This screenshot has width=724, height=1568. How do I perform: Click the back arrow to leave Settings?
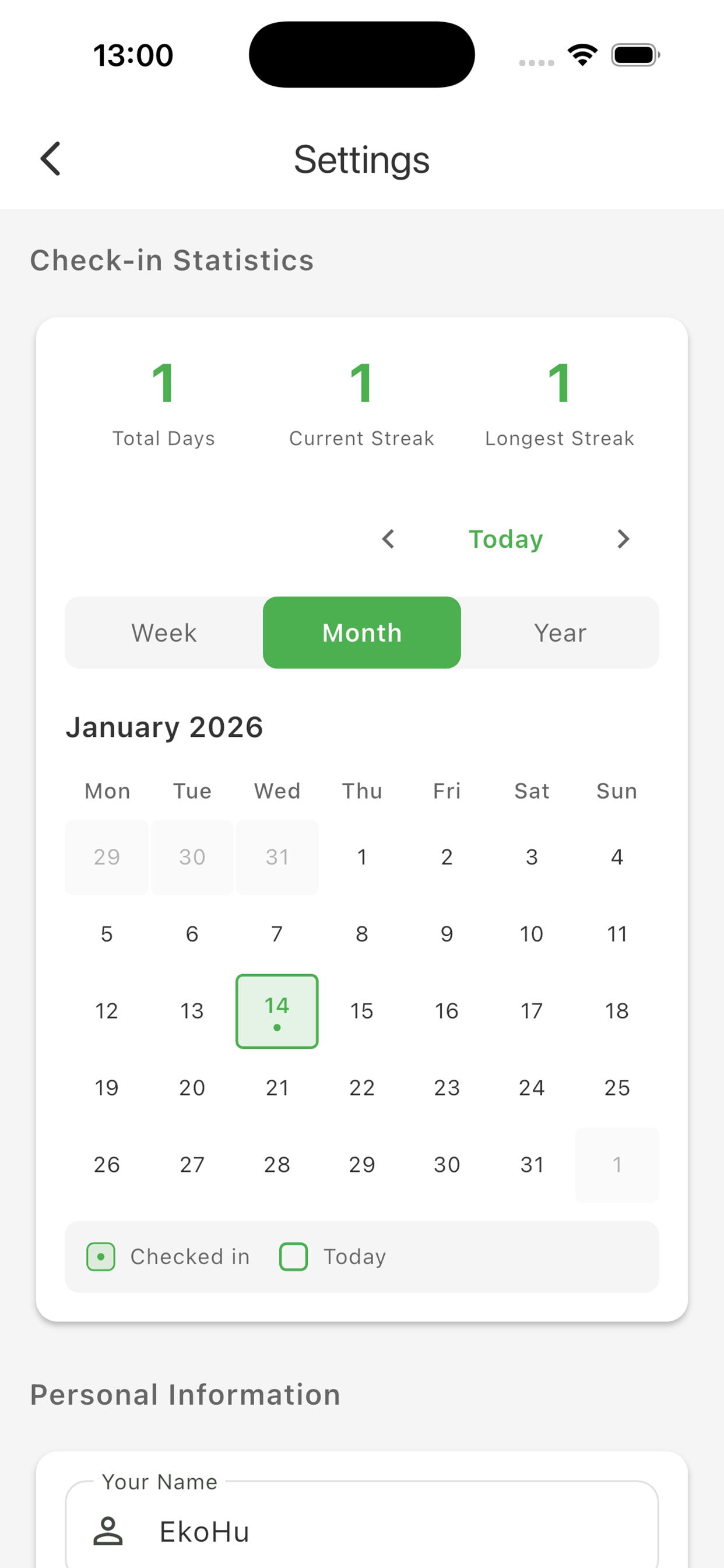pos(51,159)
